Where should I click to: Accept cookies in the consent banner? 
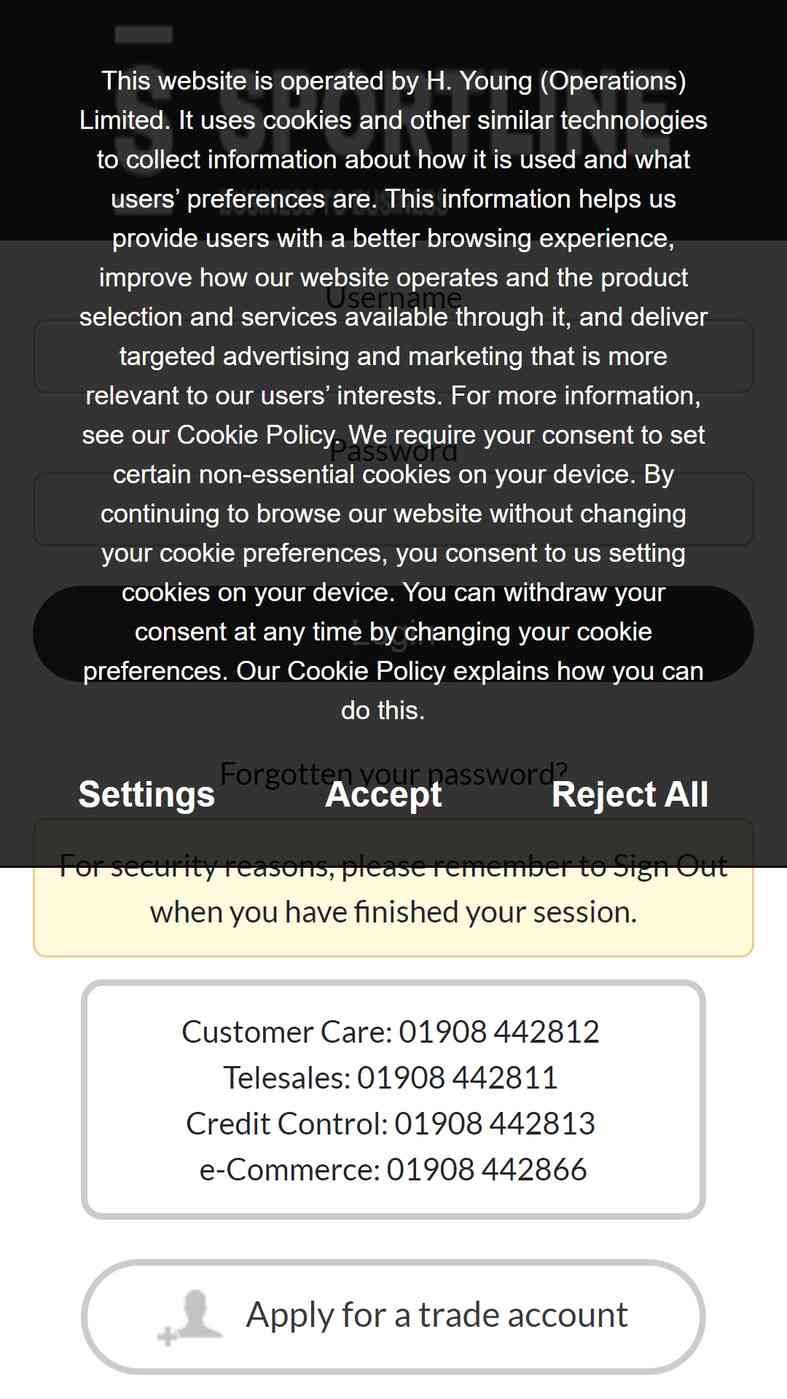click(383, 794)
